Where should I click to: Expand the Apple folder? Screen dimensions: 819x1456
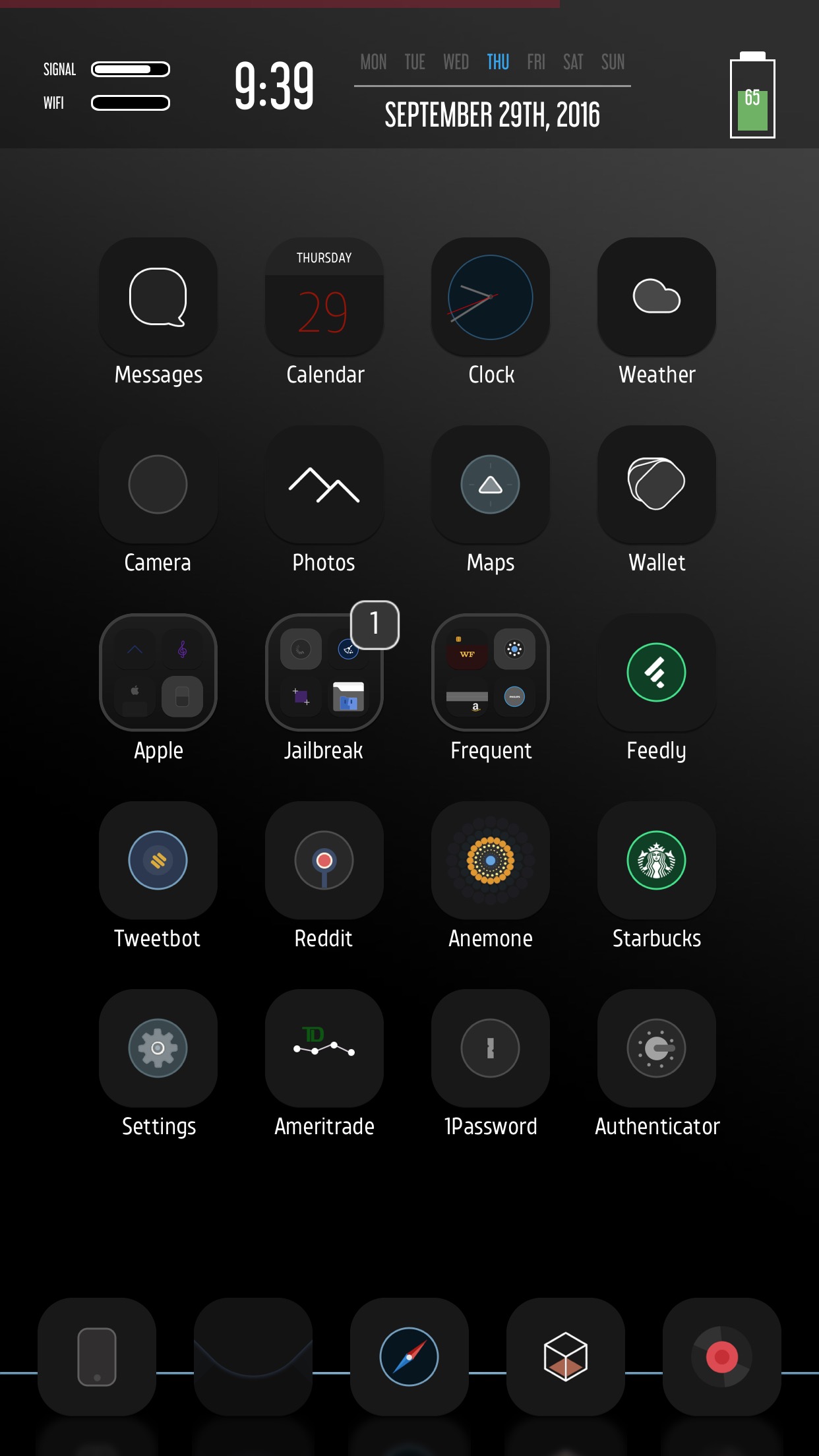click(158, 673)
